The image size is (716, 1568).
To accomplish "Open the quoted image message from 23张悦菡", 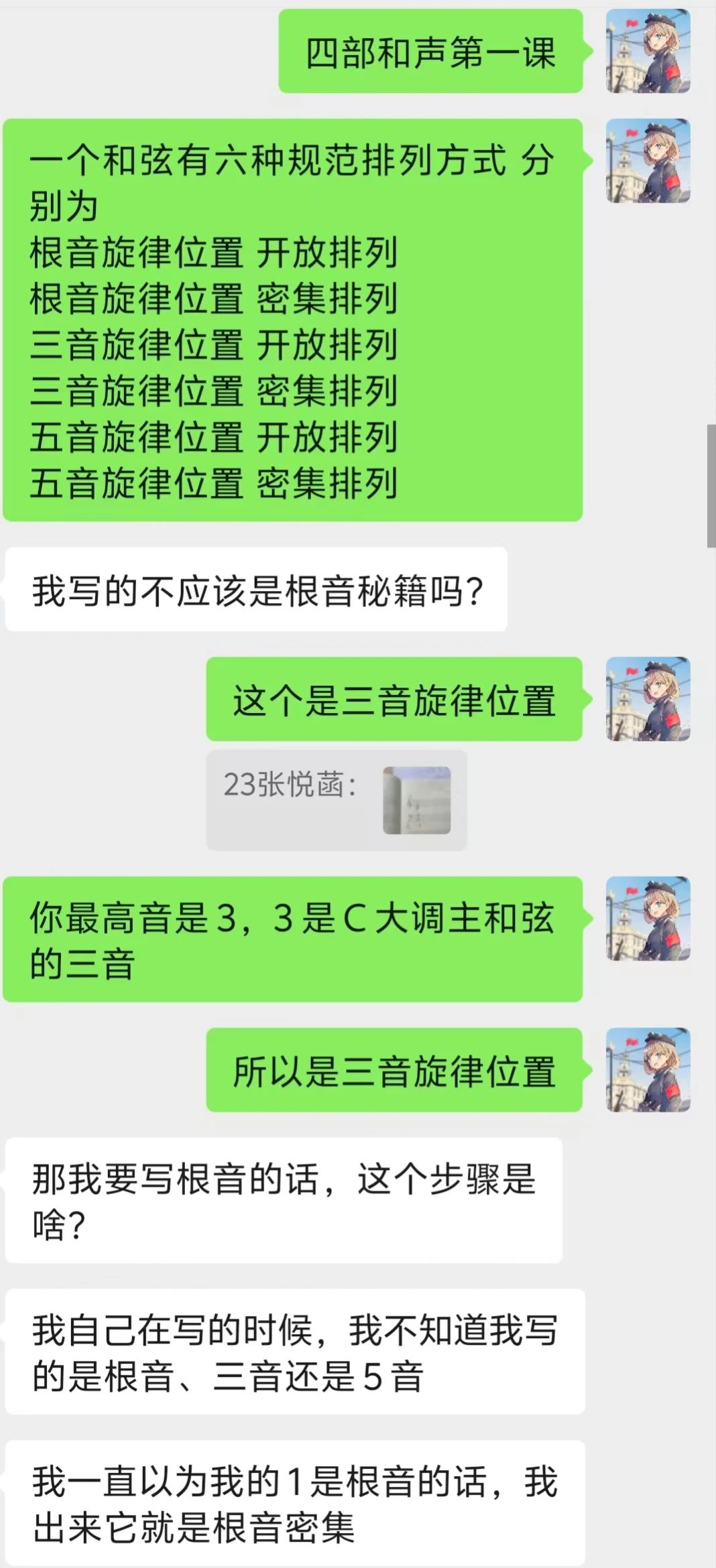I will 416,800.
